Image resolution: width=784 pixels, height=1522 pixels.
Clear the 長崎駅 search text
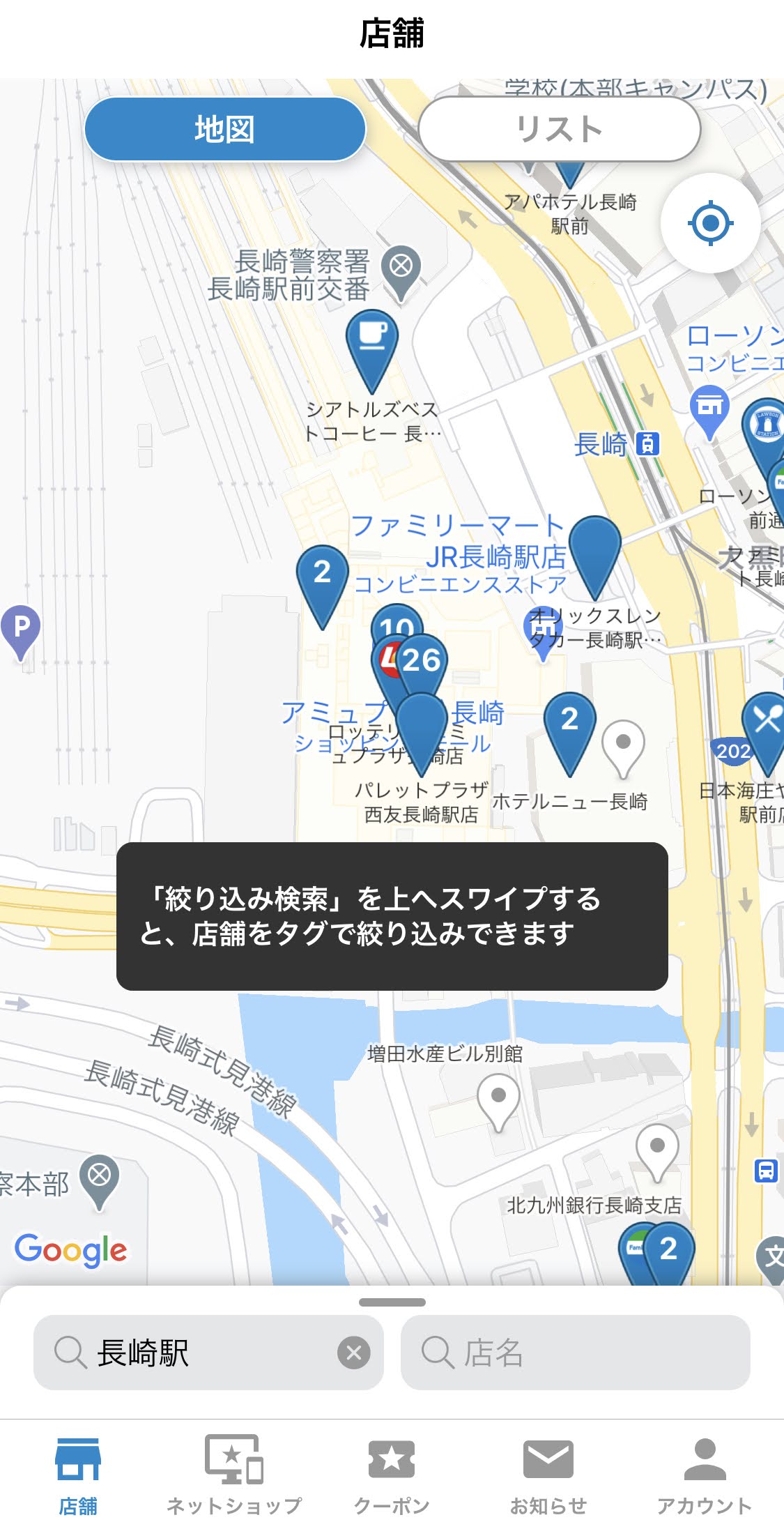(x=353, y=1353)
